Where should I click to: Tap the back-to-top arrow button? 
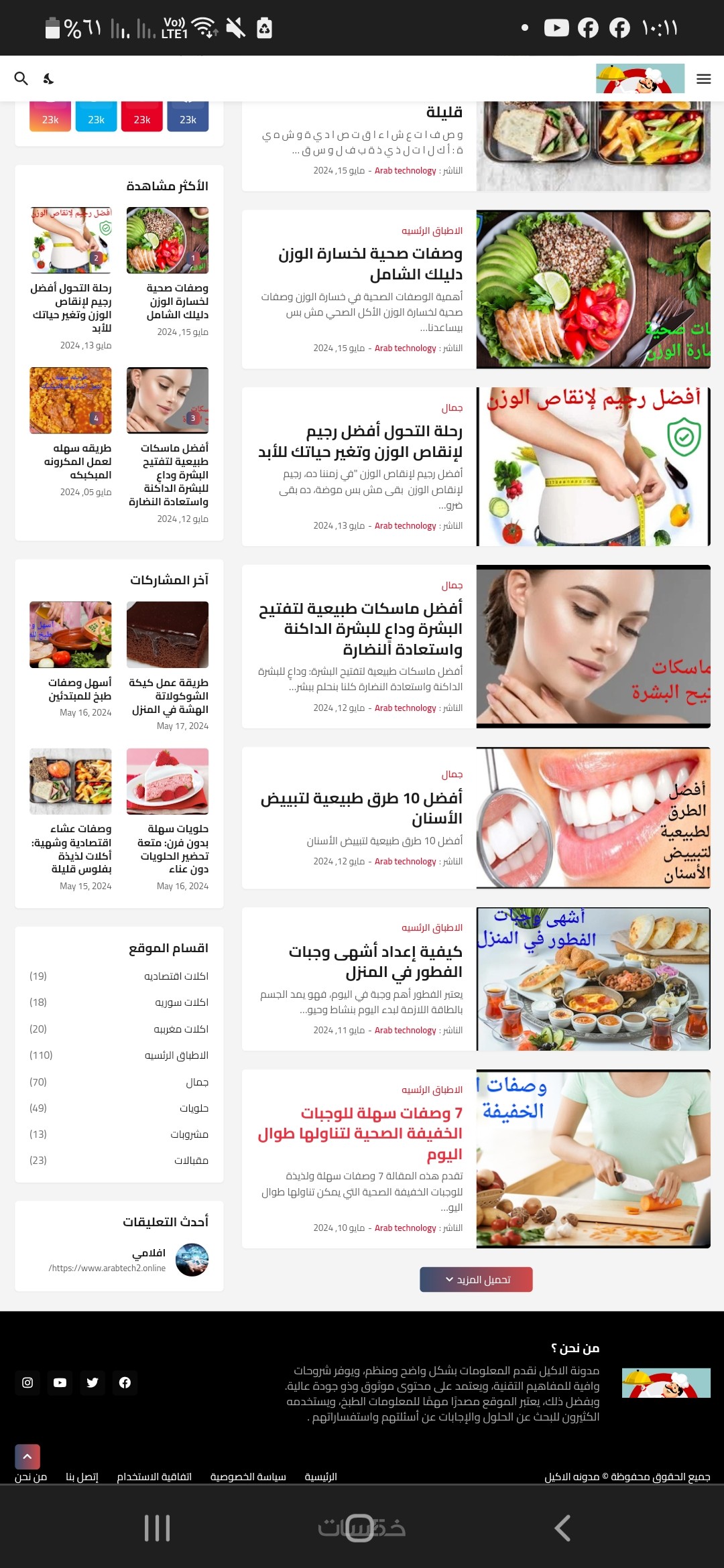pos(27,1457)
